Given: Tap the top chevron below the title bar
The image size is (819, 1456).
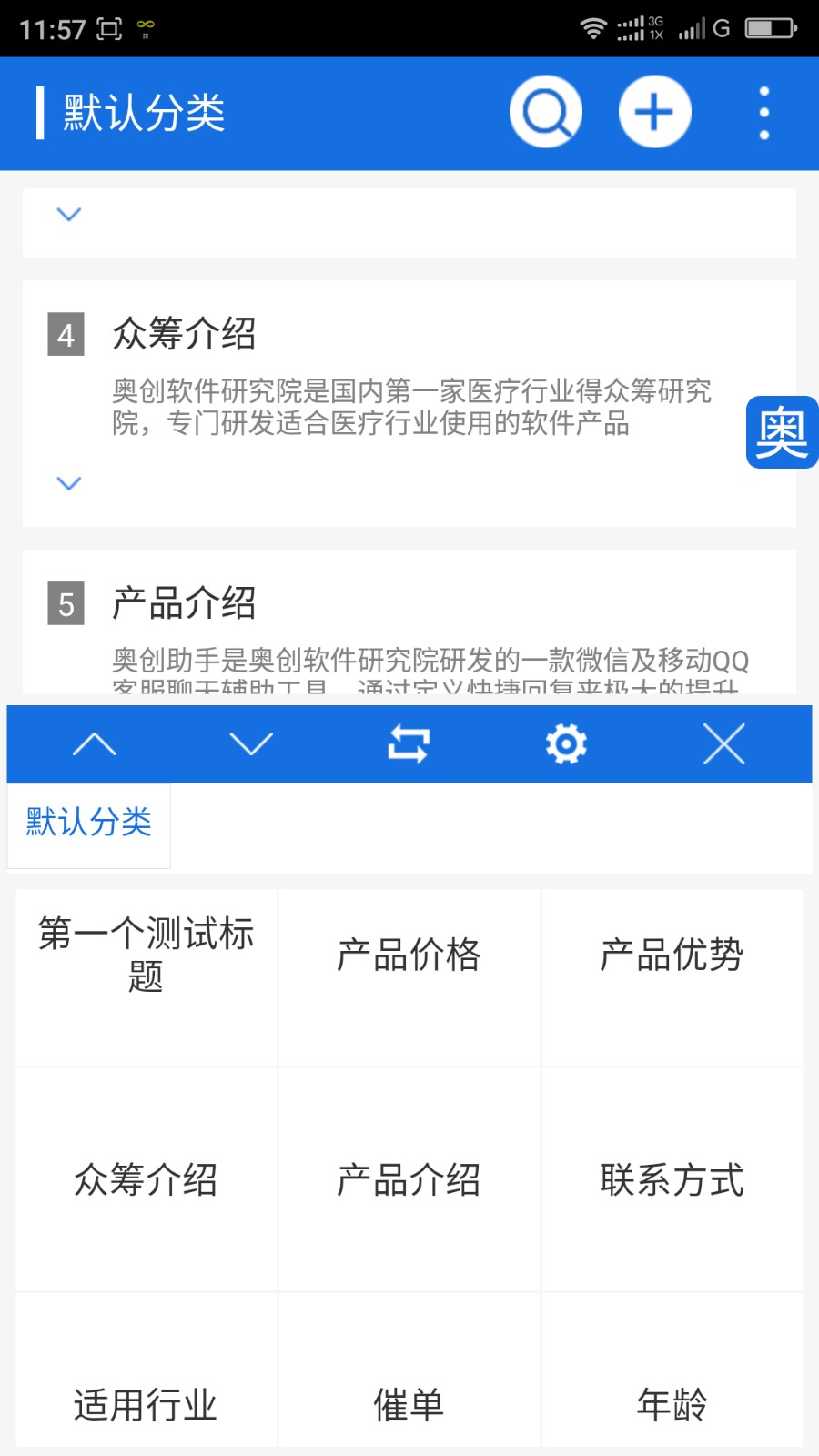Looking at the screenshot, I should (69, 214).
